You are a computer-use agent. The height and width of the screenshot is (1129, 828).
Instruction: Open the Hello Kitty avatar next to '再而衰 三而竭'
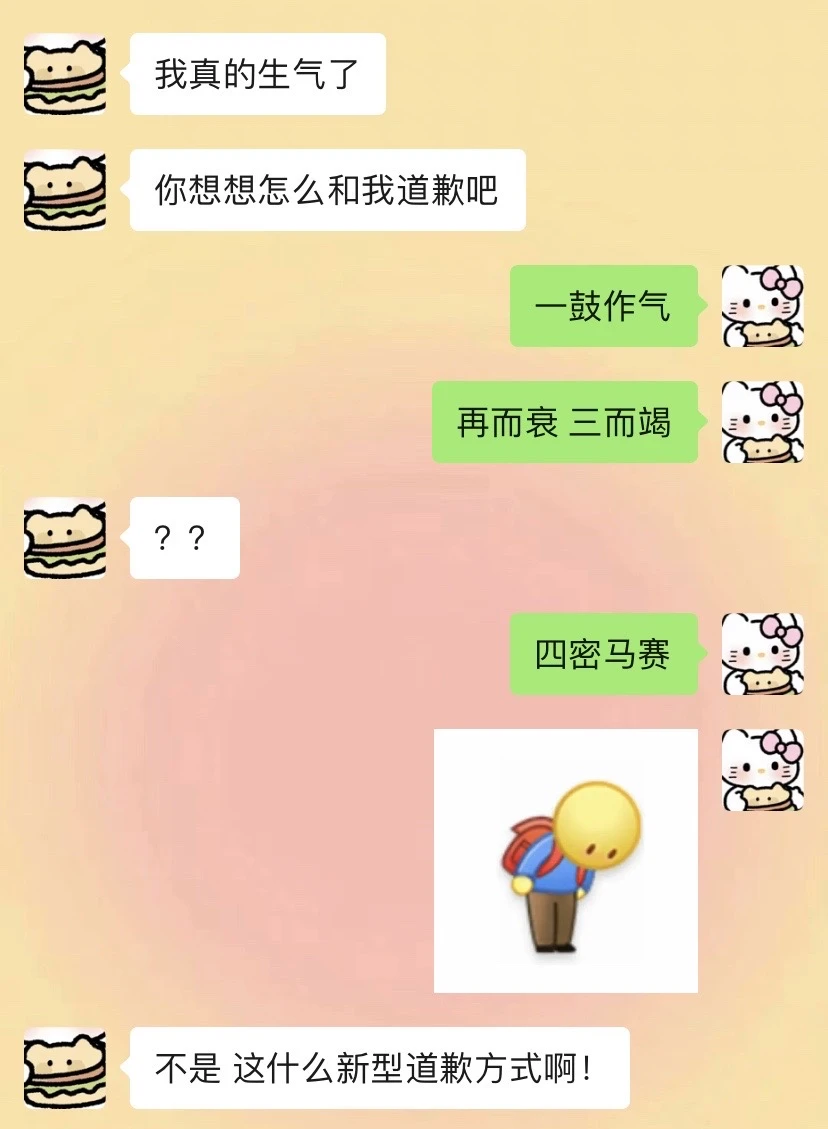coord(762,422)
